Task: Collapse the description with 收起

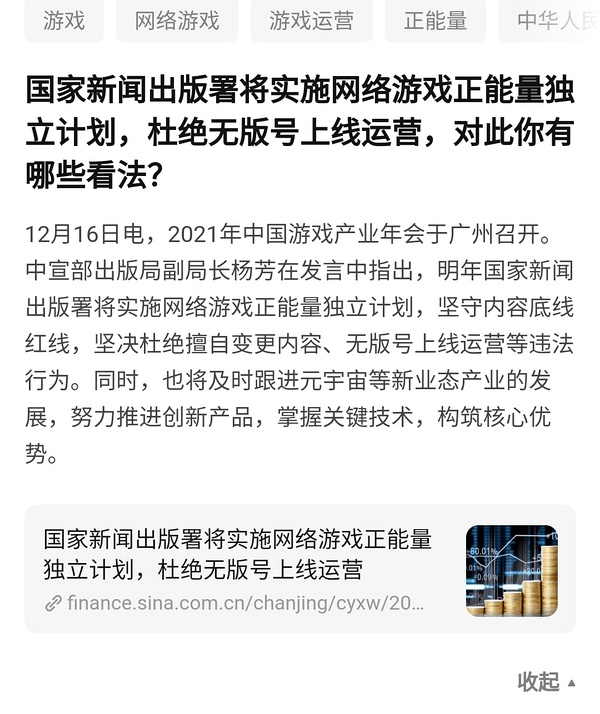Action: click(546, 682)
